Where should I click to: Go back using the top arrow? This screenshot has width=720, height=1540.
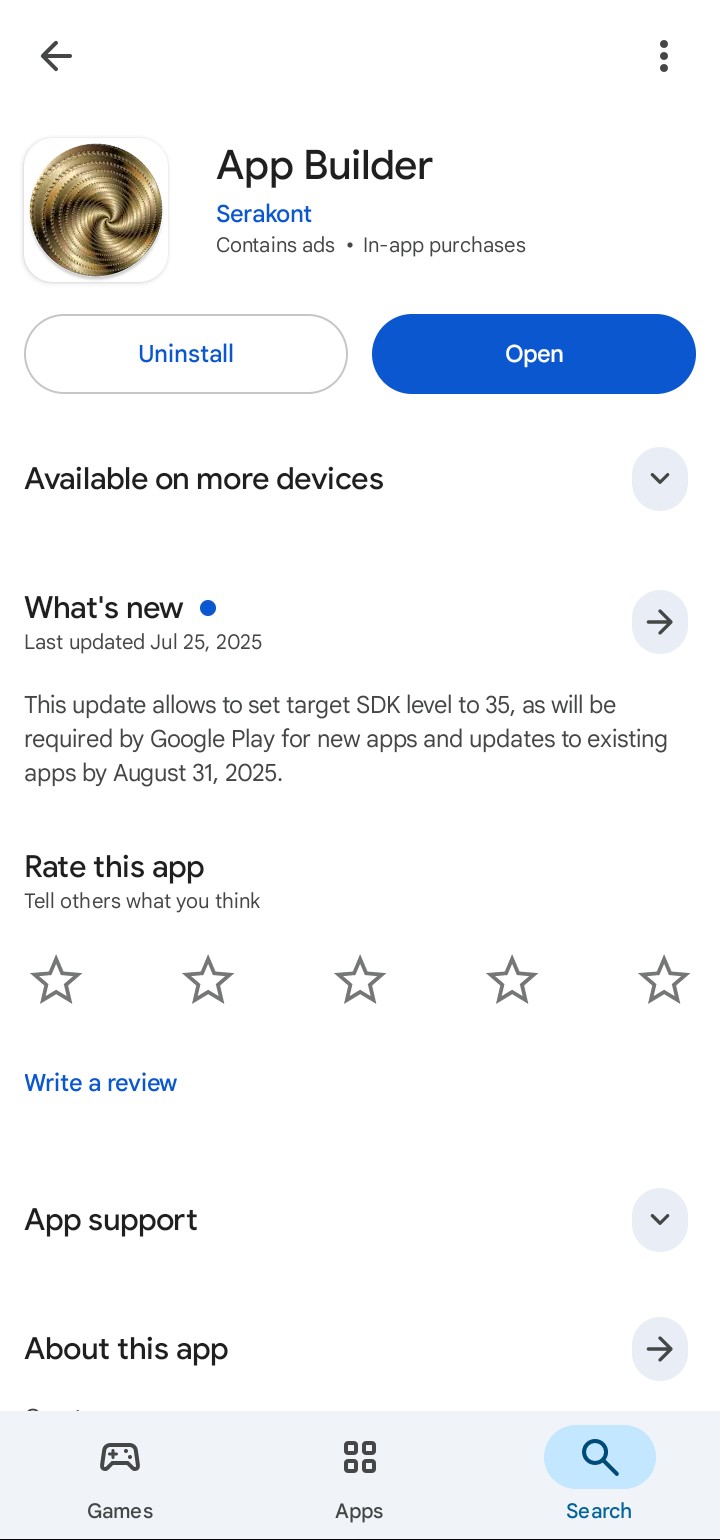point(56,56)
